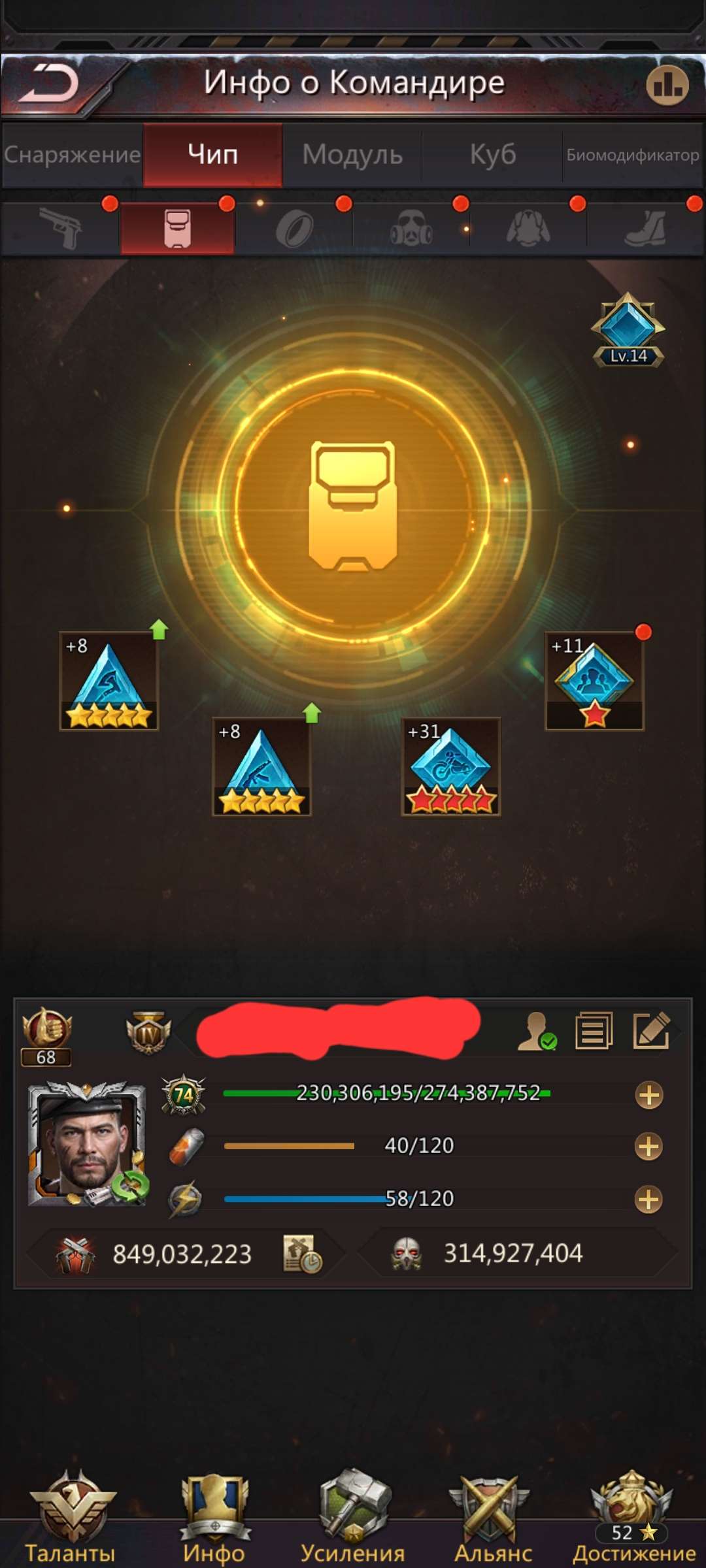Select the gas mask equipment slot
The height and width of the screenshot is (1568, 706).
411,229
